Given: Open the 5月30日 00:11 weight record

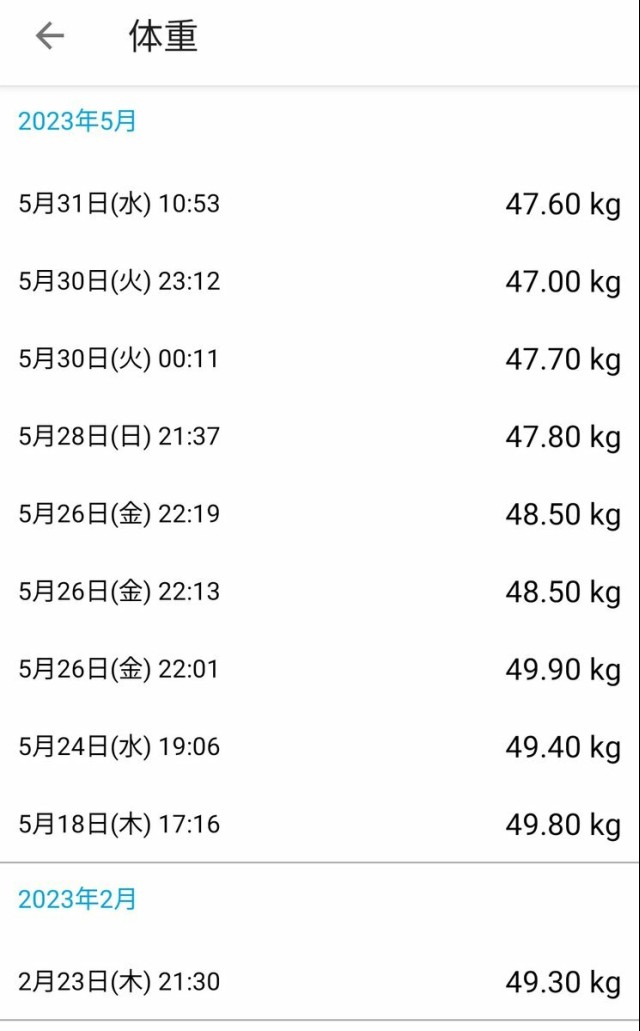Looking at the screenshot, I should coord(320,359).
